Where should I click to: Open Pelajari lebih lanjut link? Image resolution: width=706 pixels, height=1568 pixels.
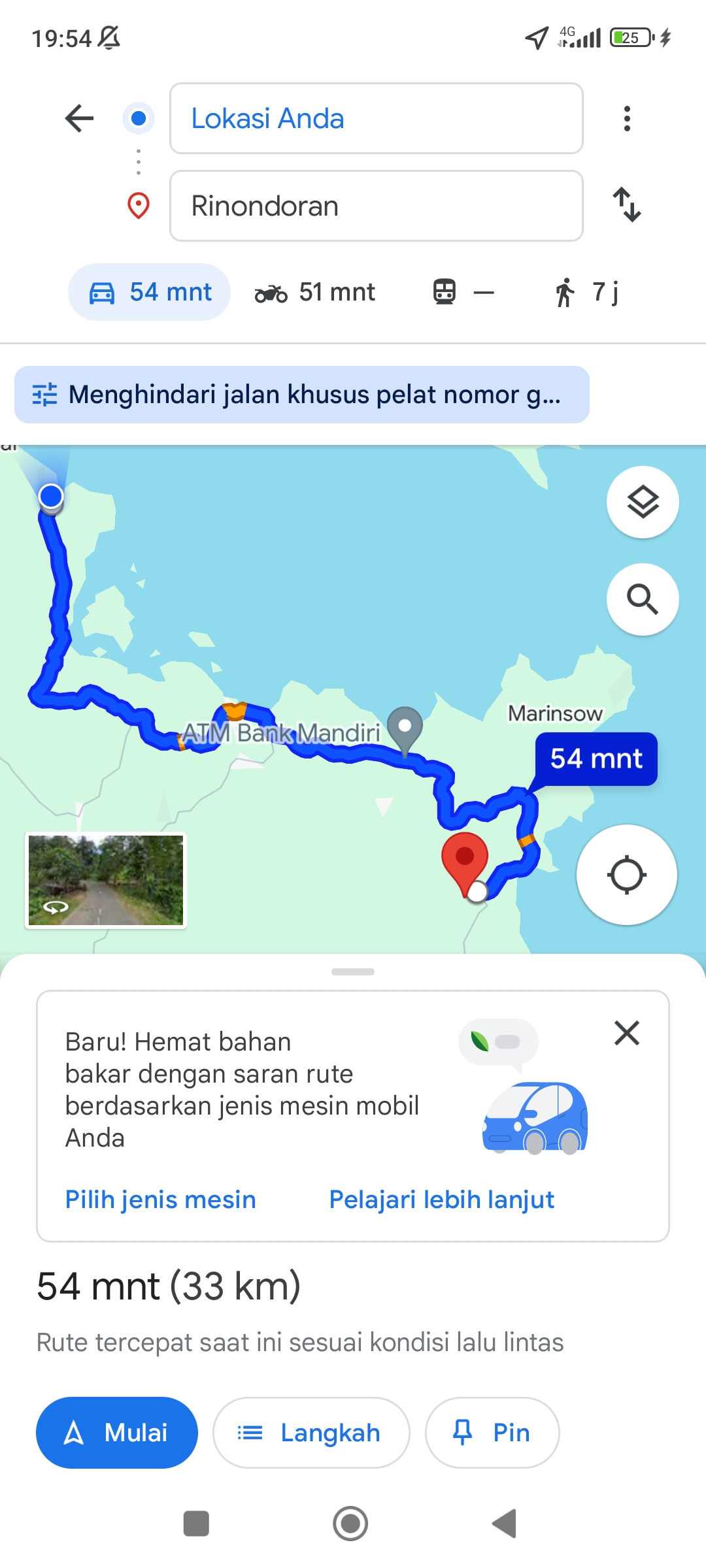441,1200
